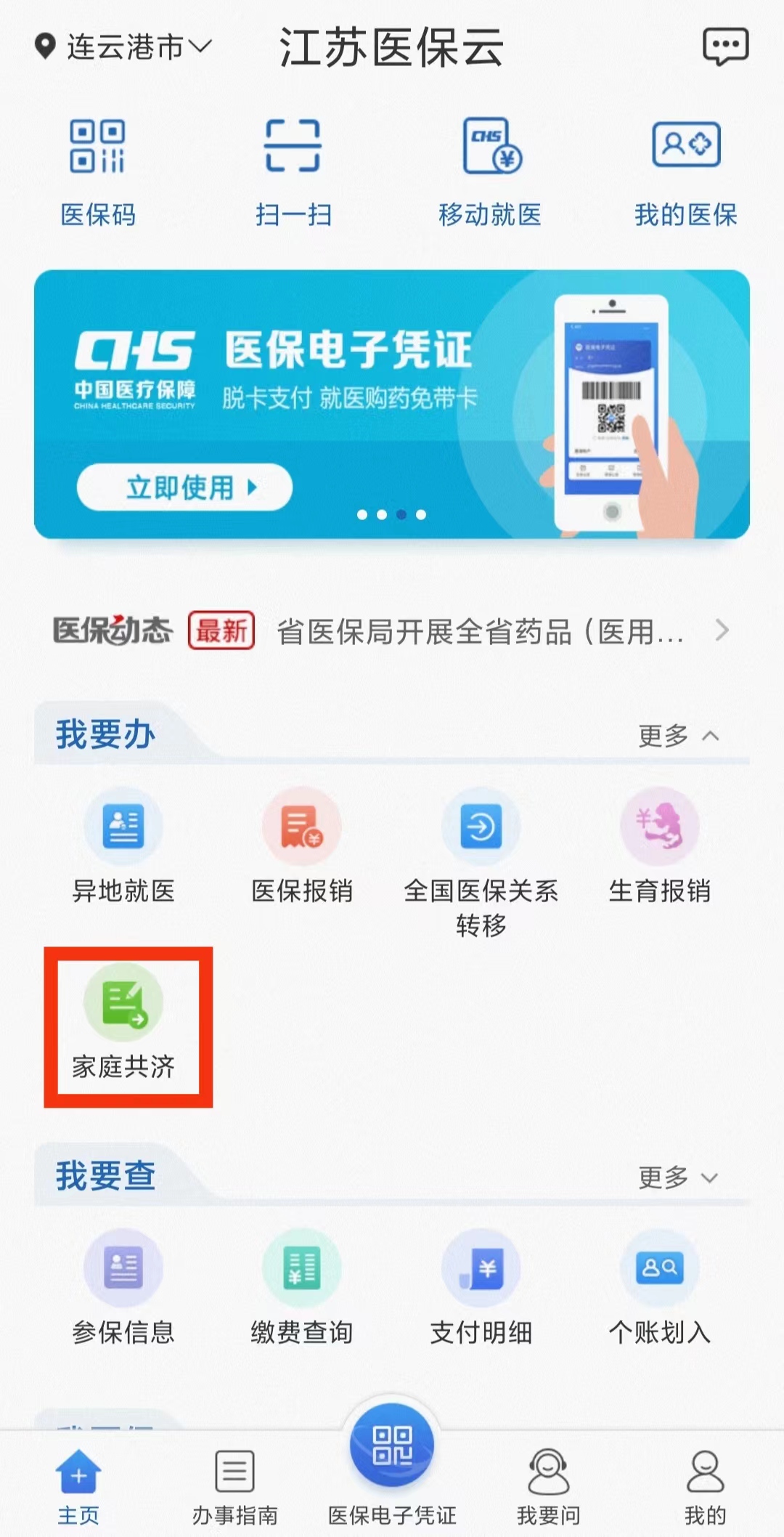Open the 医保动态 news headline
784x1537 pixels.
tap(479, 631)
